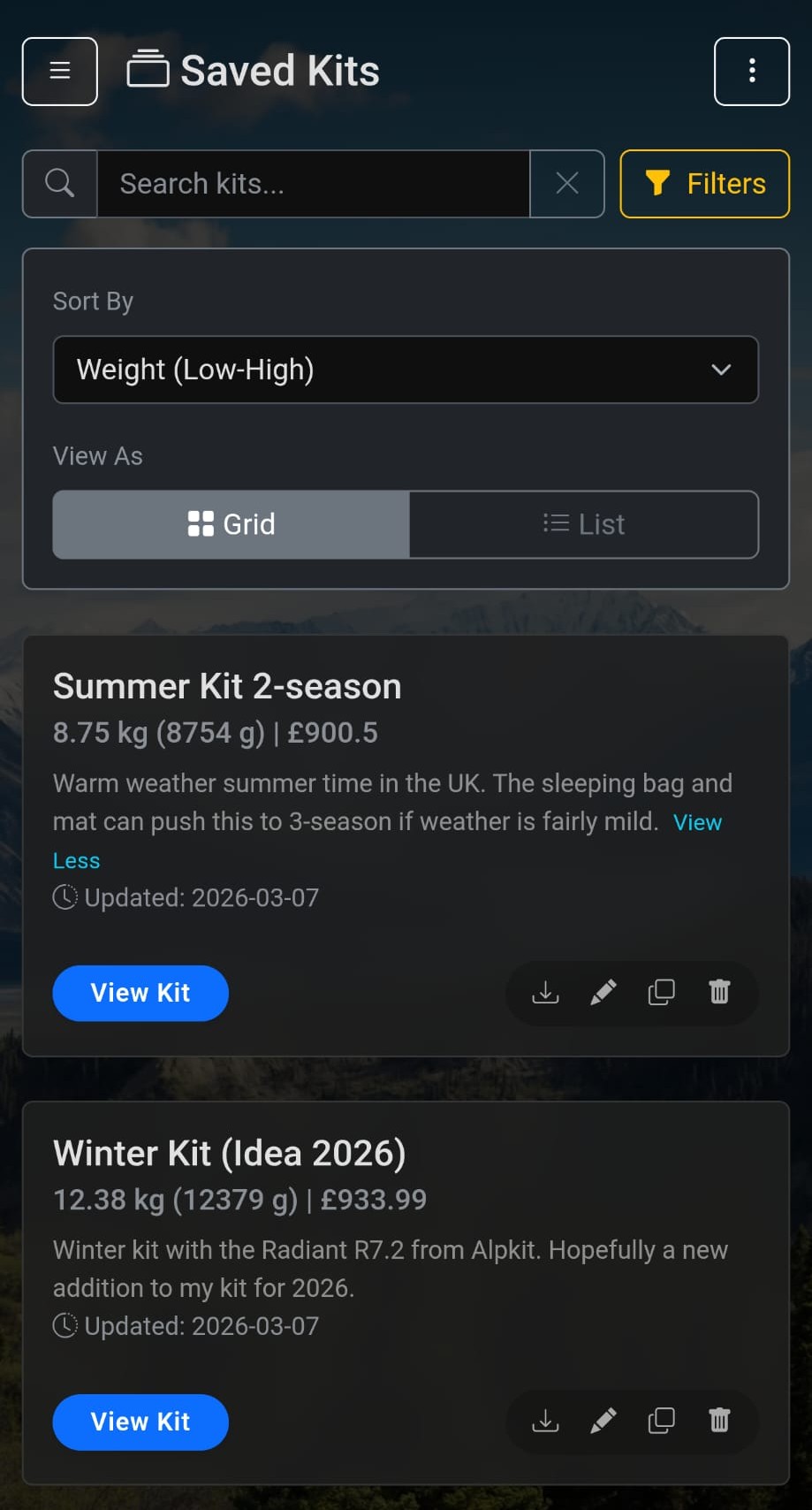Click View Kit for Winter Kit
Viewport: 812px width, 1510px height.
pyautogui.click(x=140, y=1422)
